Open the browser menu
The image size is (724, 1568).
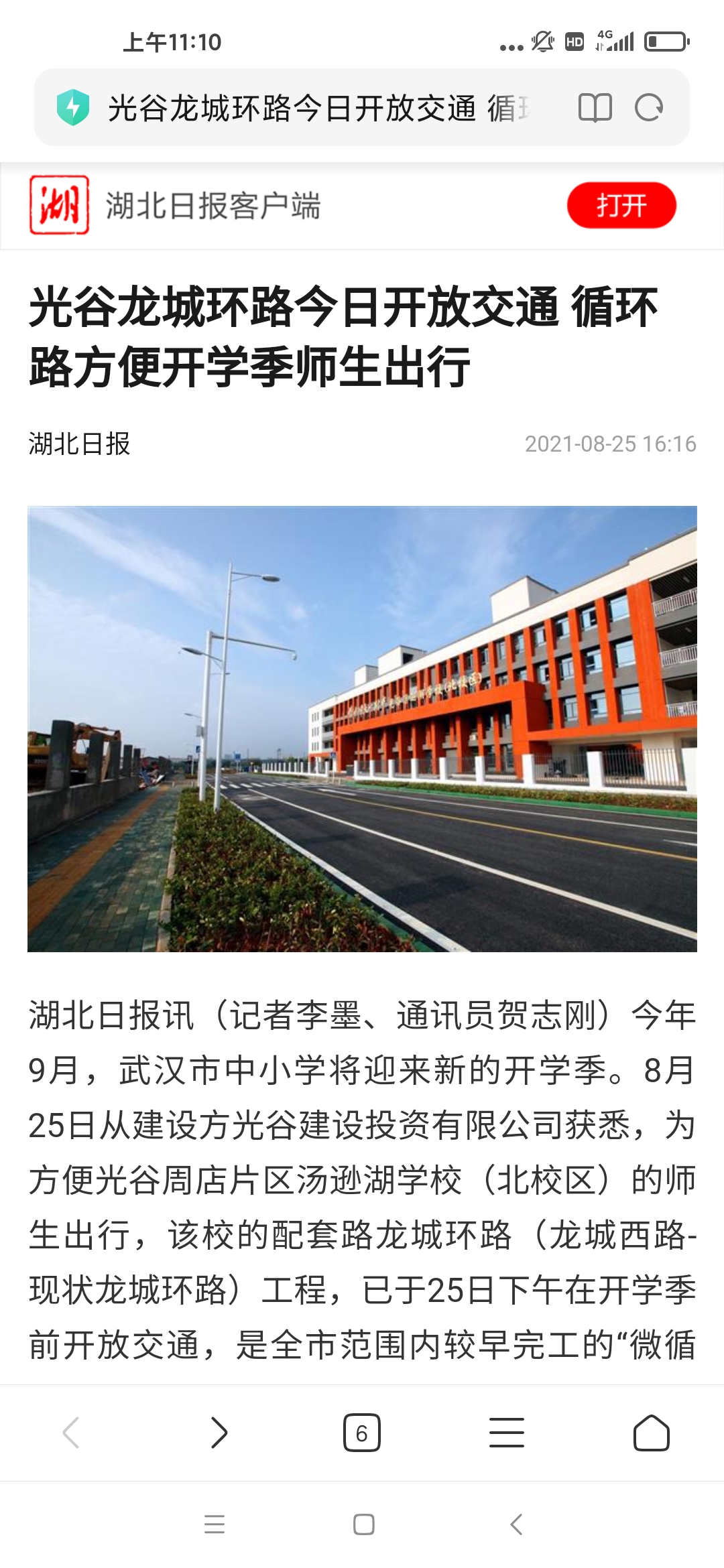pos(506,1433)
